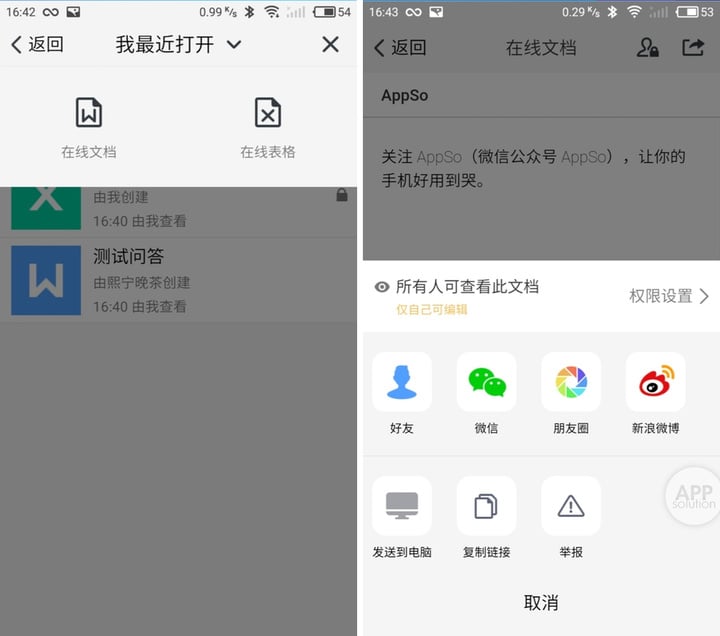The image size is (720, 636).
Task: Dismiss the share sheet with 取消
Action: (x=541, y=602)
